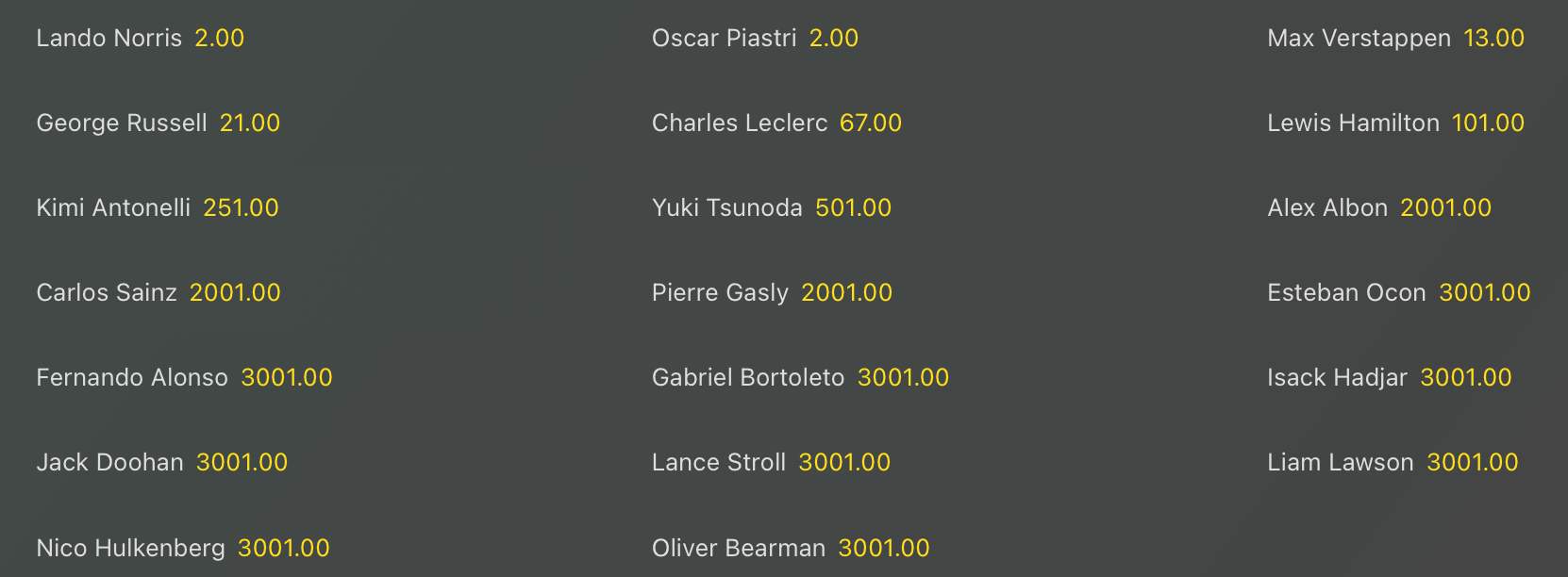Pick Pierre Gasly at 2001.00
This screenshot has height=577, width=1568.
coord(772,293)
